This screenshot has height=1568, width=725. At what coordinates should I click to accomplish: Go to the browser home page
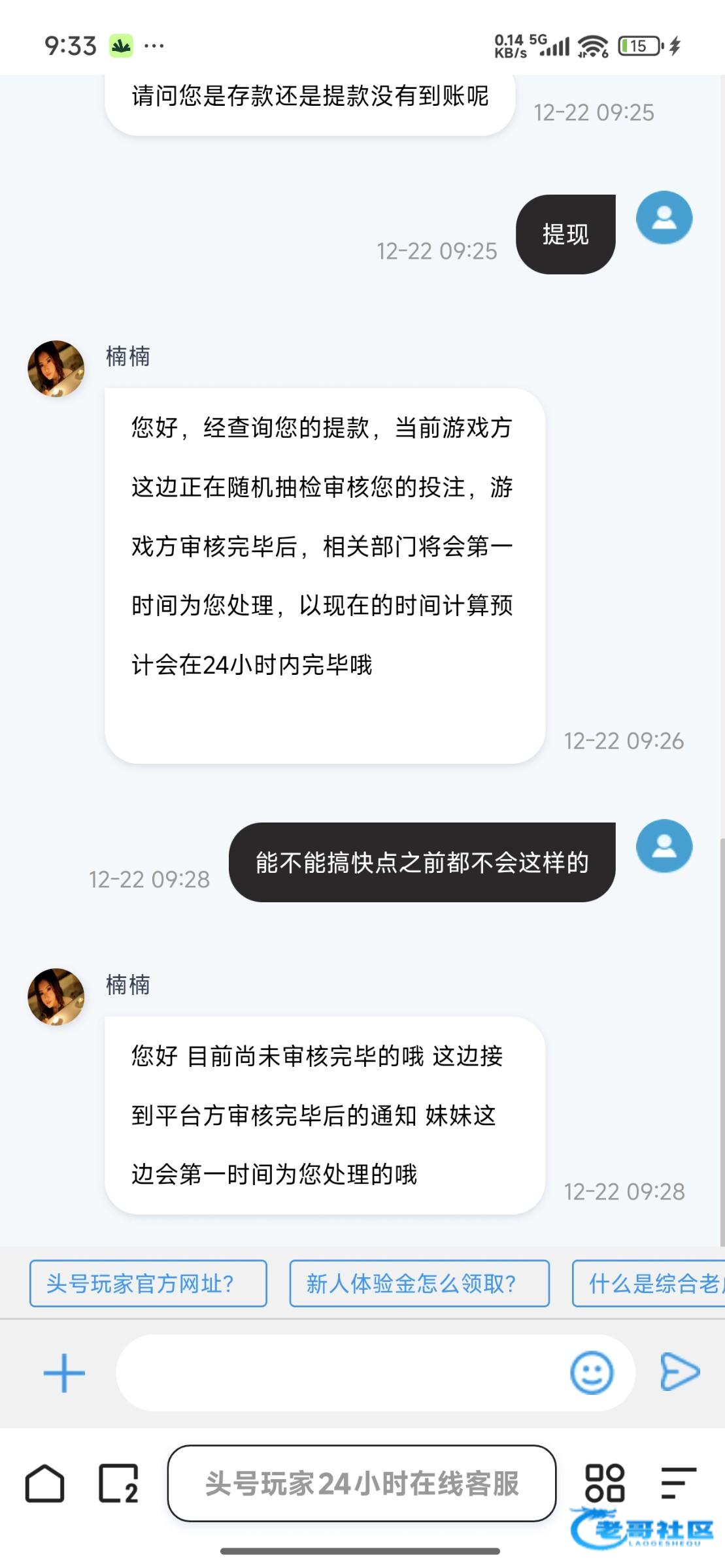point(45,1483)
